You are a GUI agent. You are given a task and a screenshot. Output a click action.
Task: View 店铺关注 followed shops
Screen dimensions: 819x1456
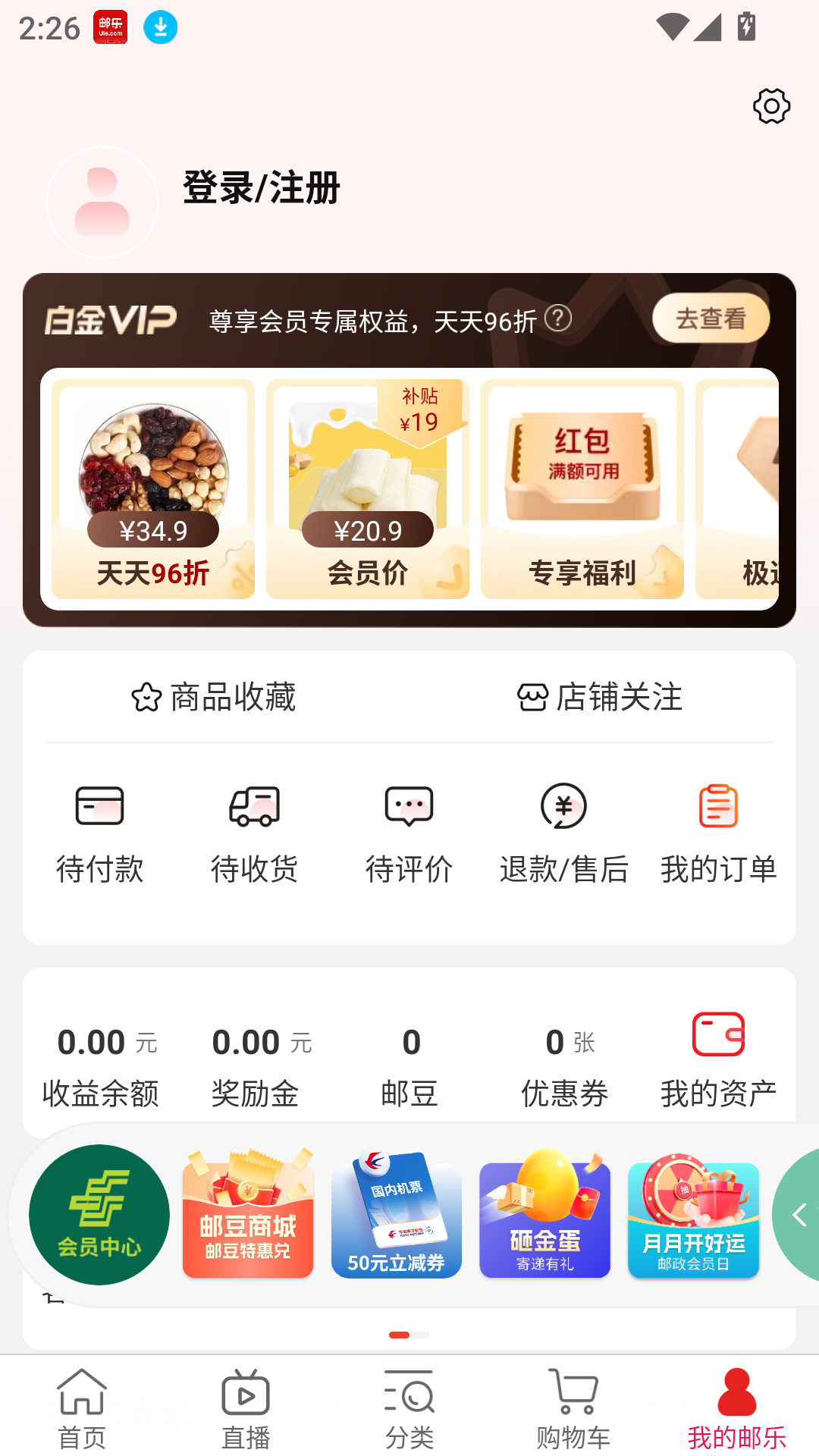[599, 697]
